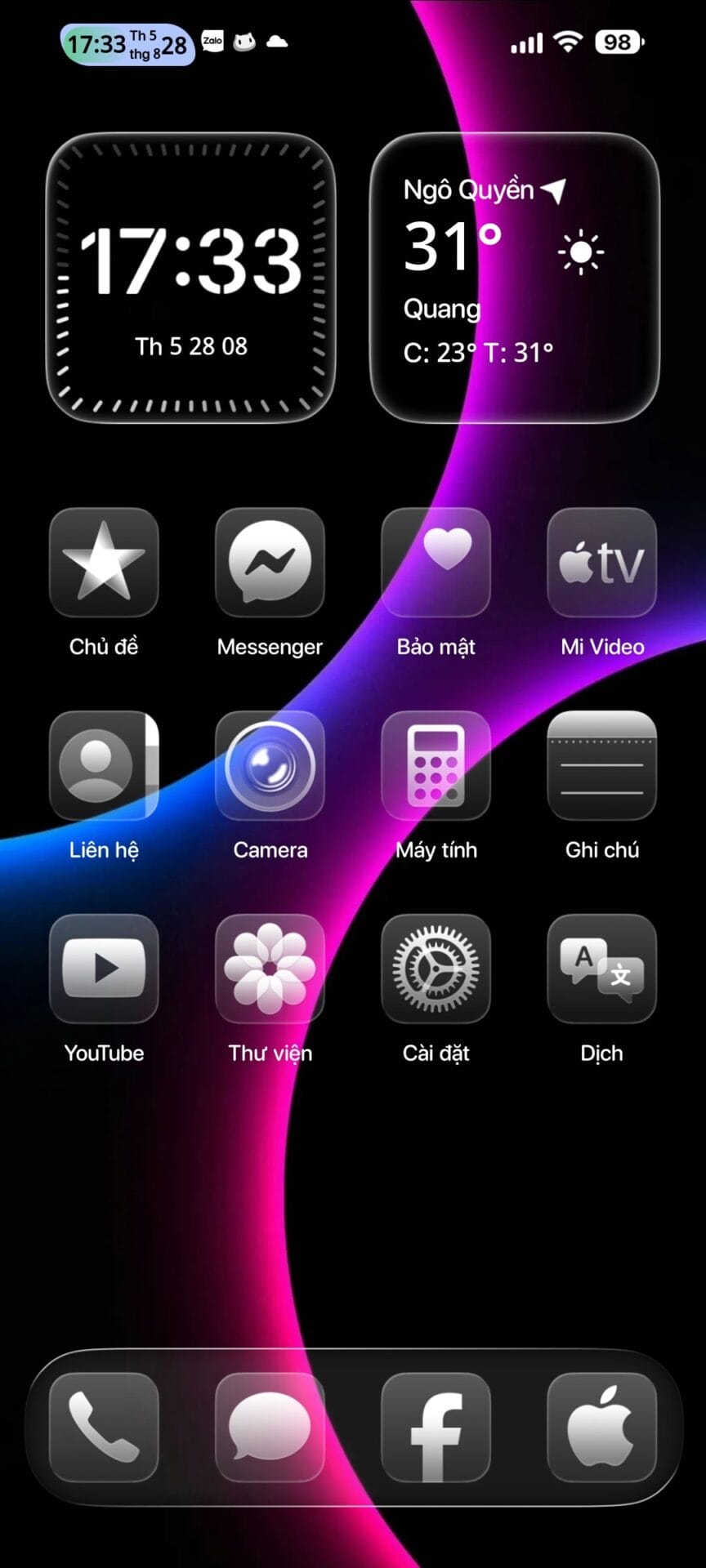Open the Phone dialer in the dock
This screenshot has width=706, height=1568.
point(104,1427)
